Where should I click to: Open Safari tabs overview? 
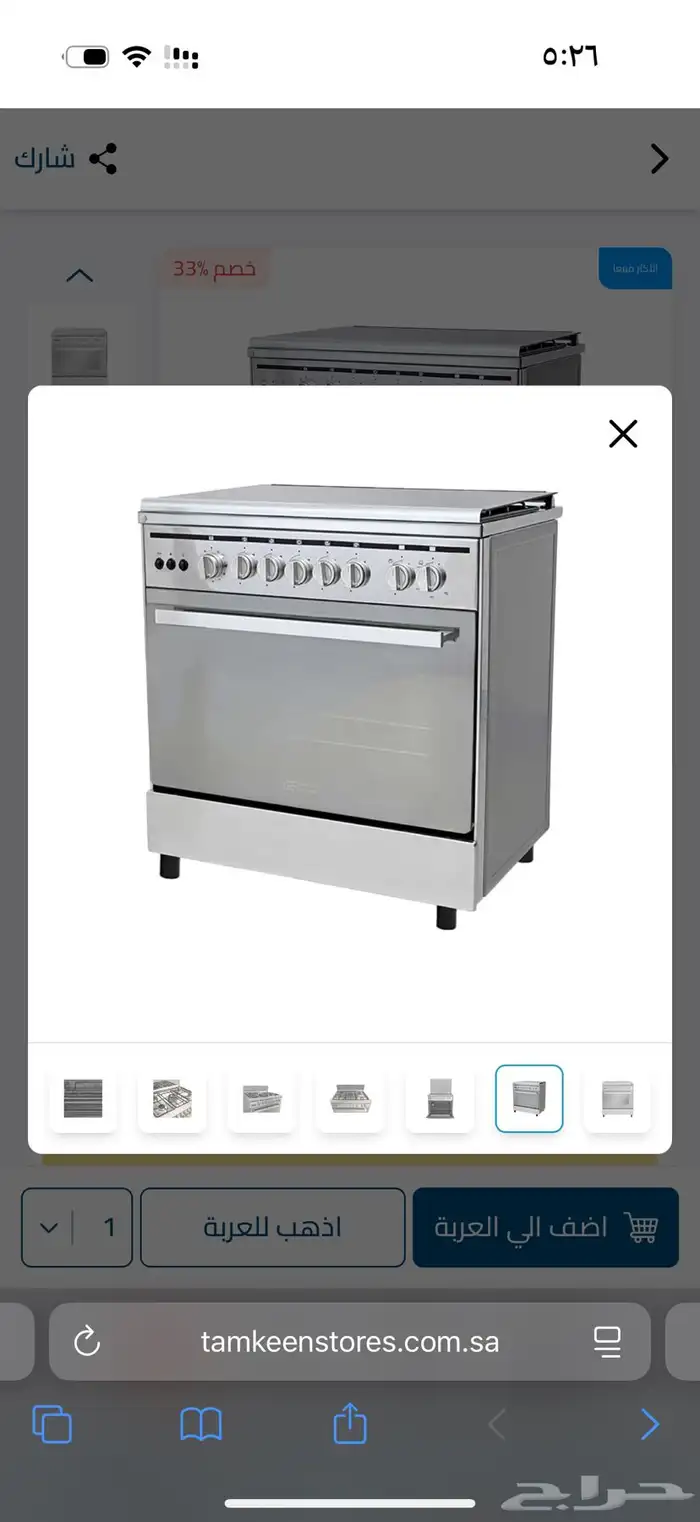[52, 1423]
